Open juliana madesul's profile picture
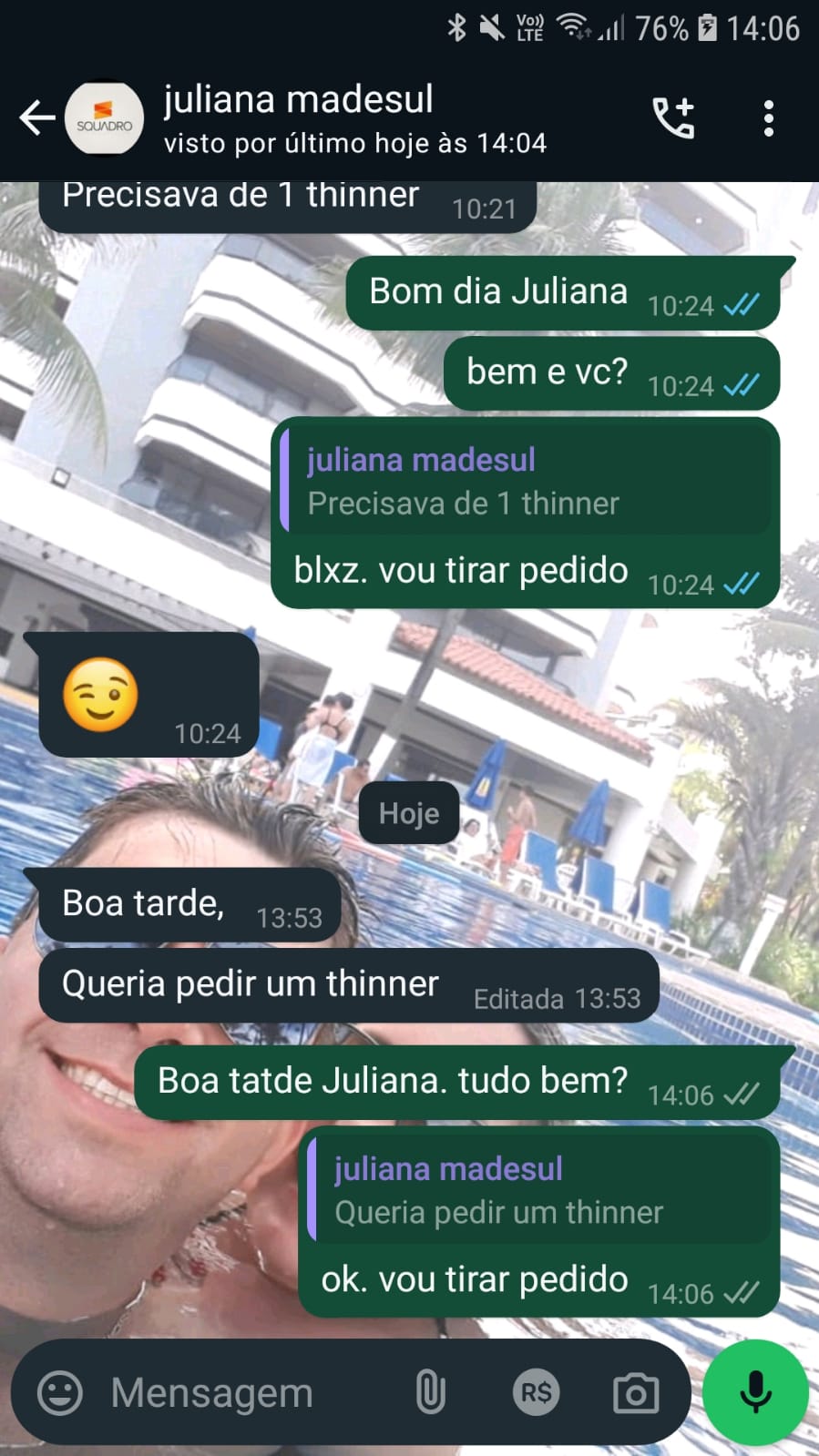This screenshot has height=1456, width=819. click(x=104, y=119)
